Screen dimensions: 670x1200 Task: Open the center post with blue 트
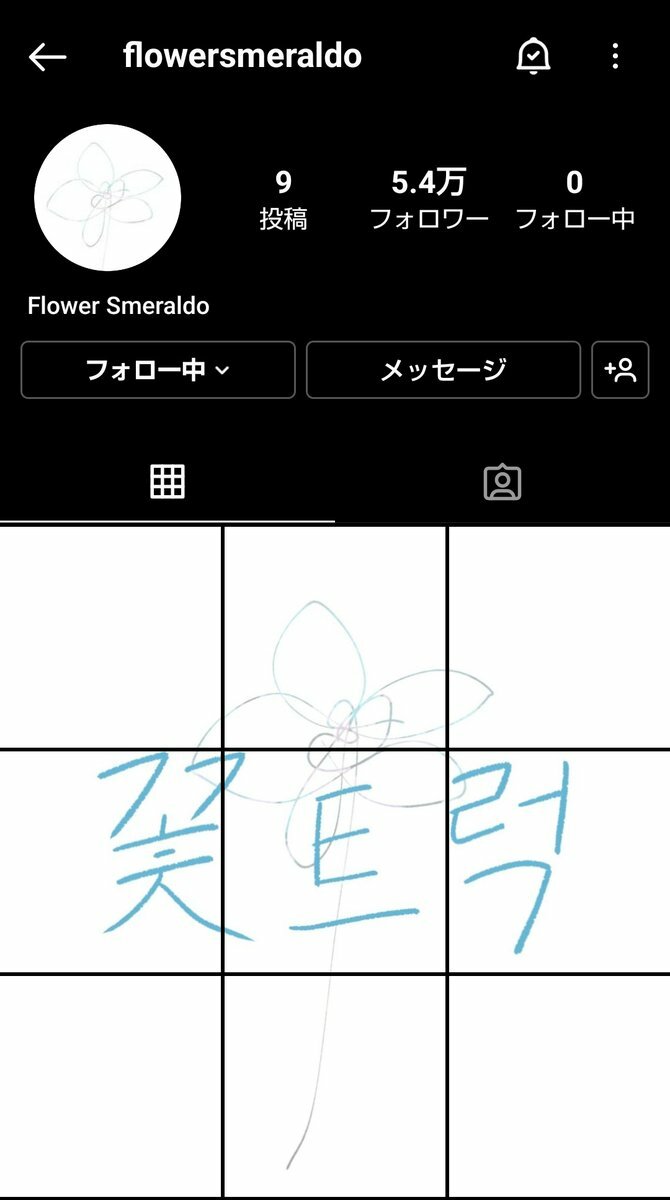pyautogui.click(x=335, y=861)
